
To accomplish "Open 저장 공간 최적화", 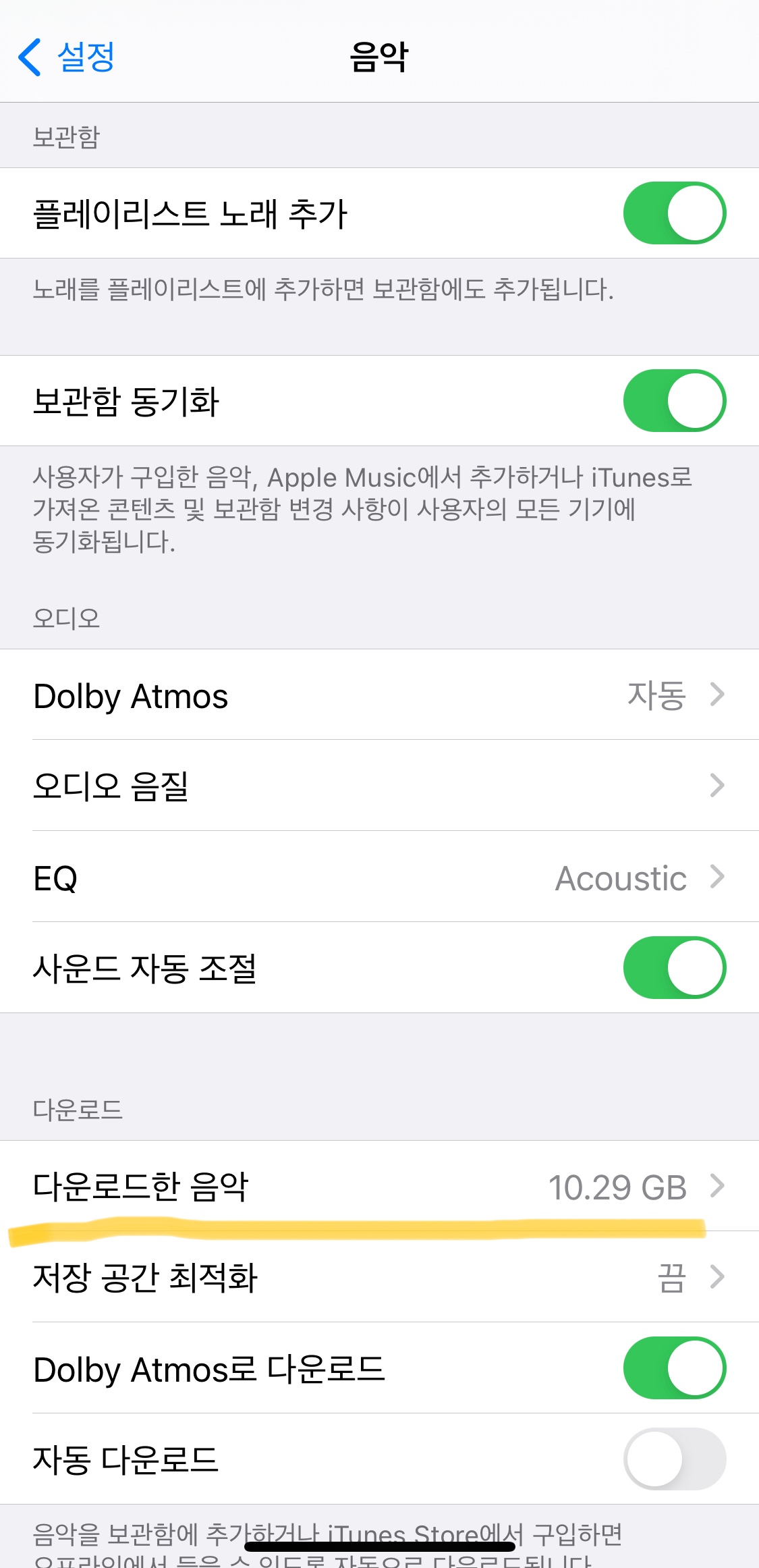I will 379,1277.
